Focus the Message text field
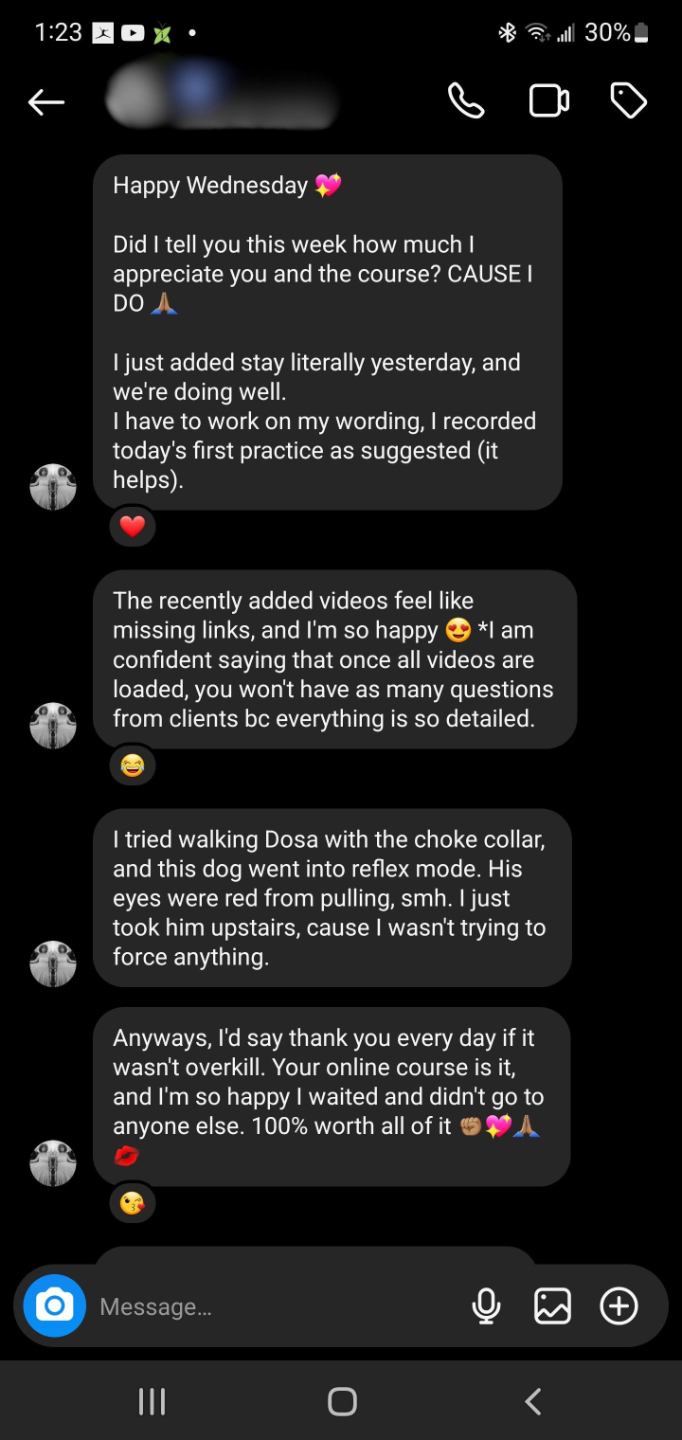This screenshot has height=1440, width=682. point(270,1307)
